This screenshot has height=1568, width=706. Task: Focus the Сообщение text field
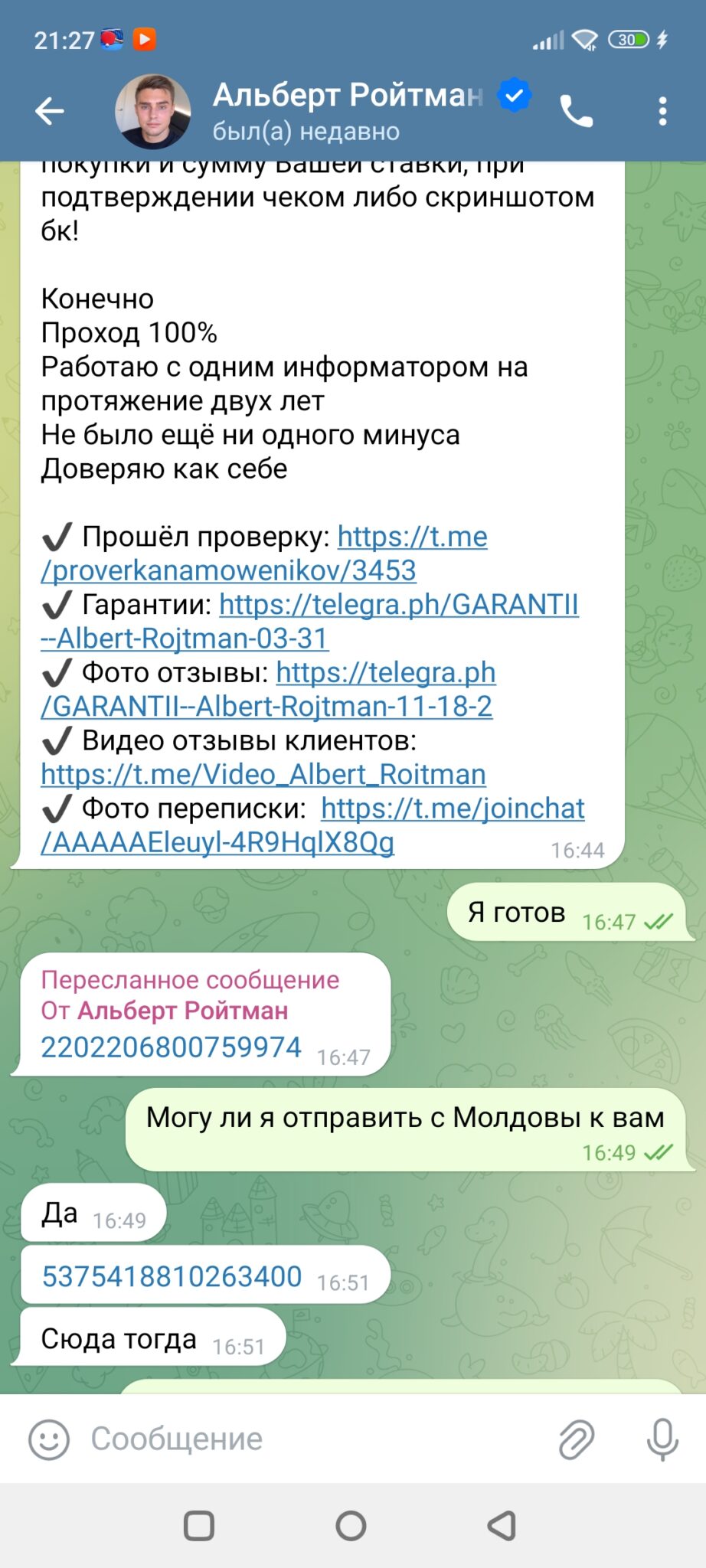click(x=314, y=1439)
